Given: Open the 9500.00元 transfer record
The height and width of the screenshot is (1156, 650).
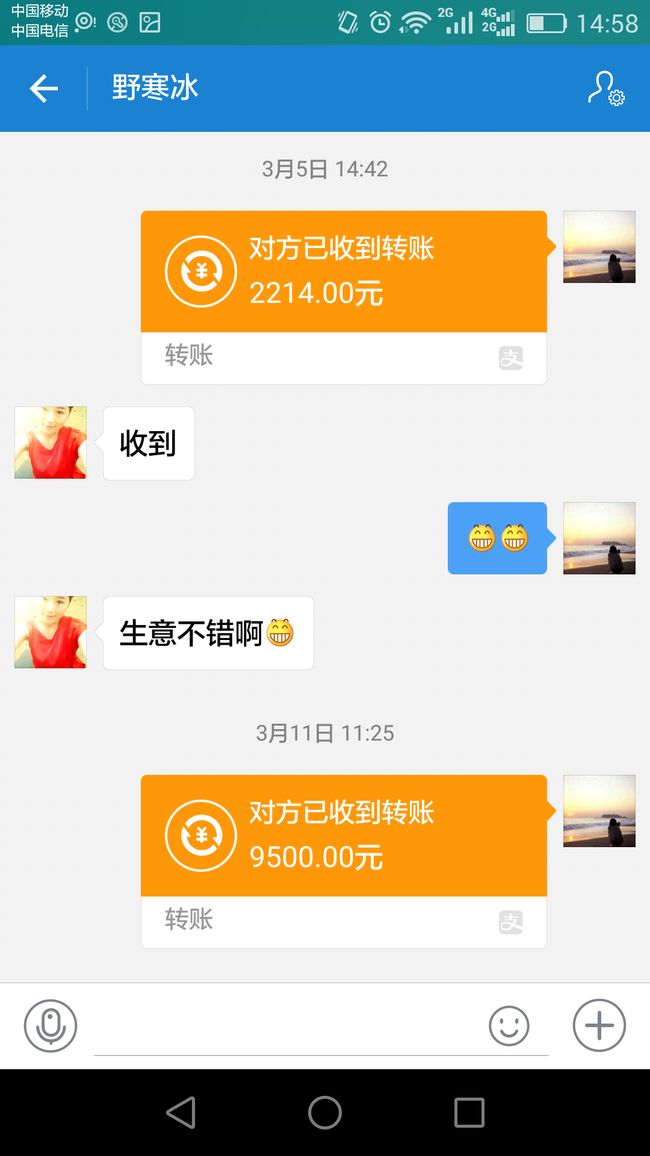Looking at the screenshot, I should pos(343,861).
